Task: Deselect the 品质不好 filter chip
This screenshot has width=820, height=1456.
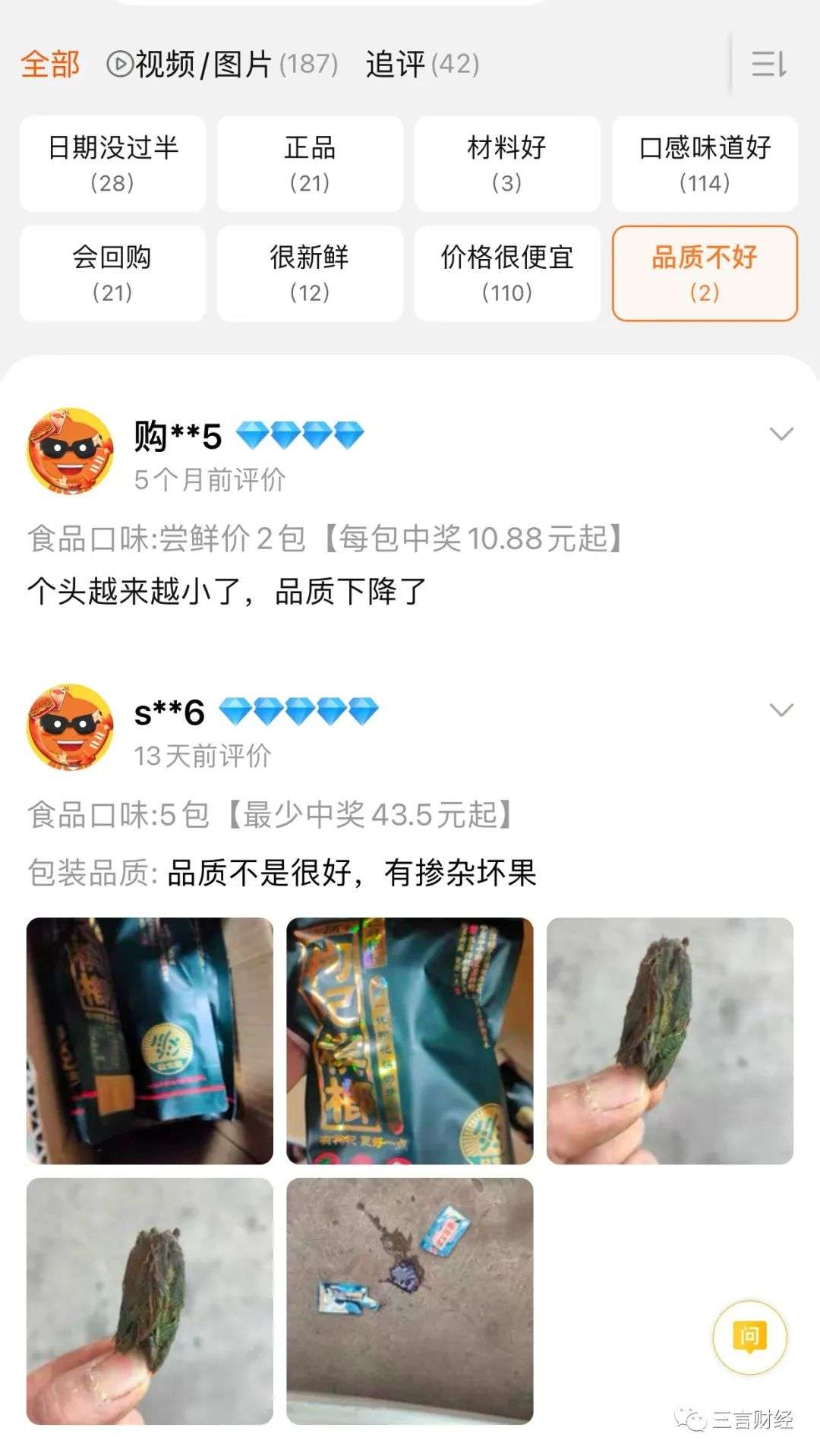Action: click(x=705, y=273)
